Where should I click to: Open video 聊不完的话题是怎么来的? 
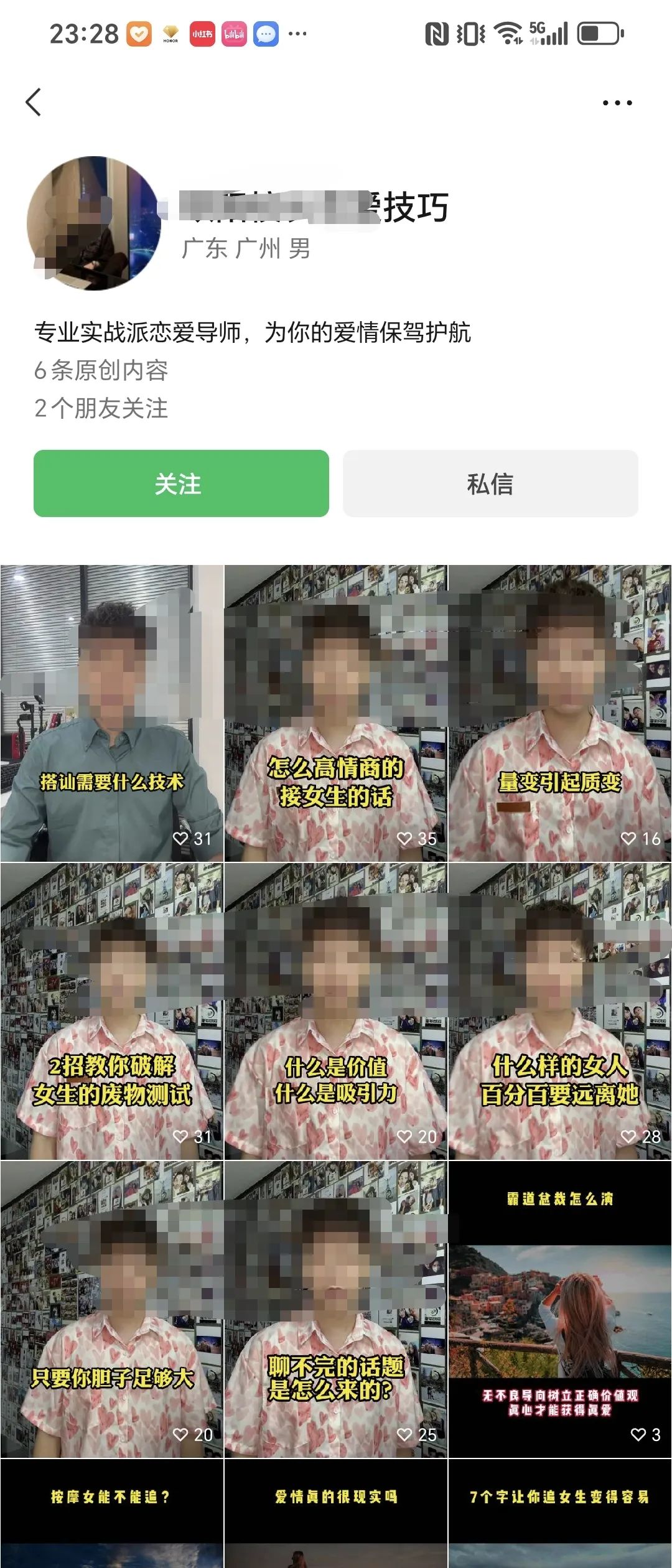[335, 1309]
